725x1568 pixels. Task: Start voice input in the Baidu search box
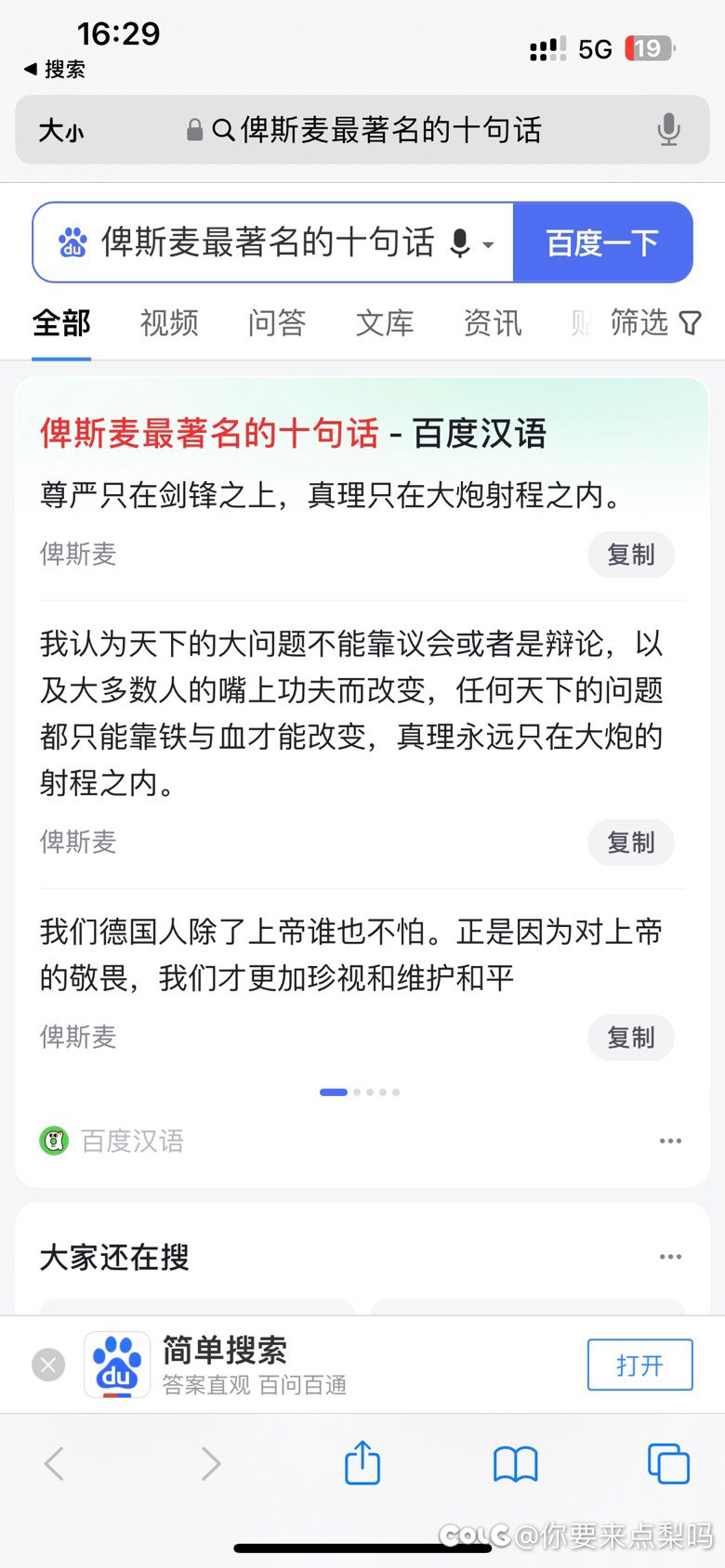pyautogui.click(x=460, y=243)
